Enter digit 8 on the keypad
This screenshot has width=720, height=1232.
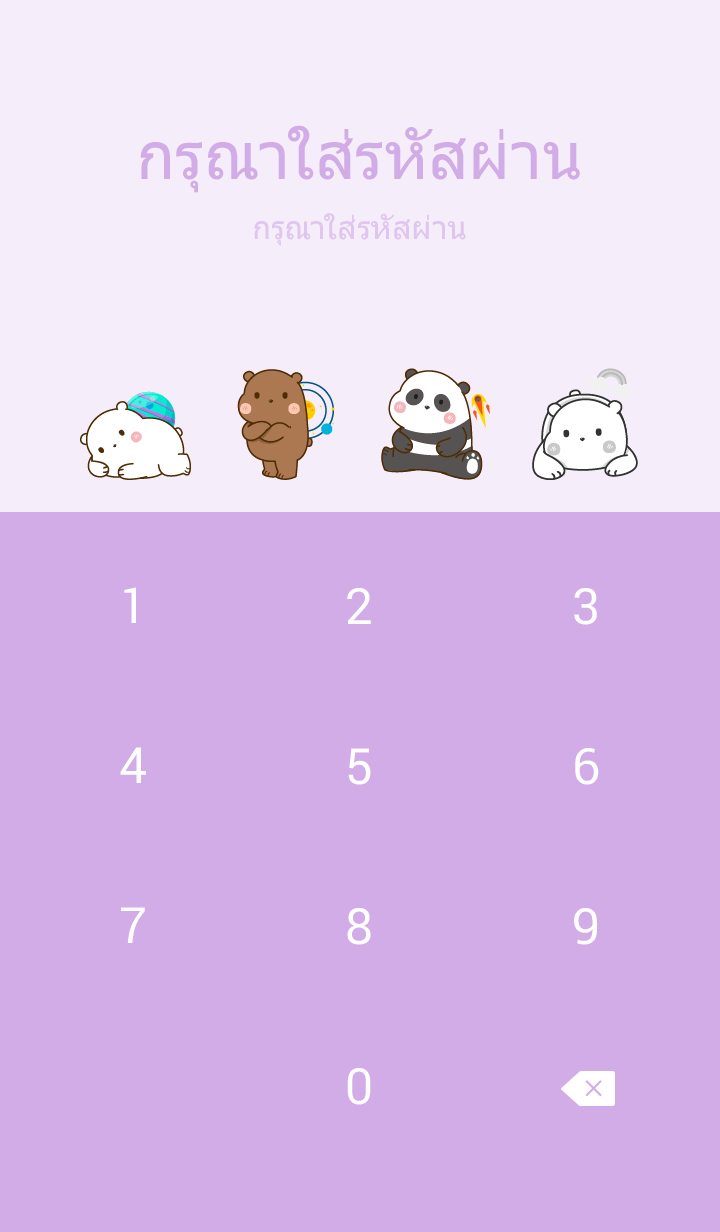(359, 926)
